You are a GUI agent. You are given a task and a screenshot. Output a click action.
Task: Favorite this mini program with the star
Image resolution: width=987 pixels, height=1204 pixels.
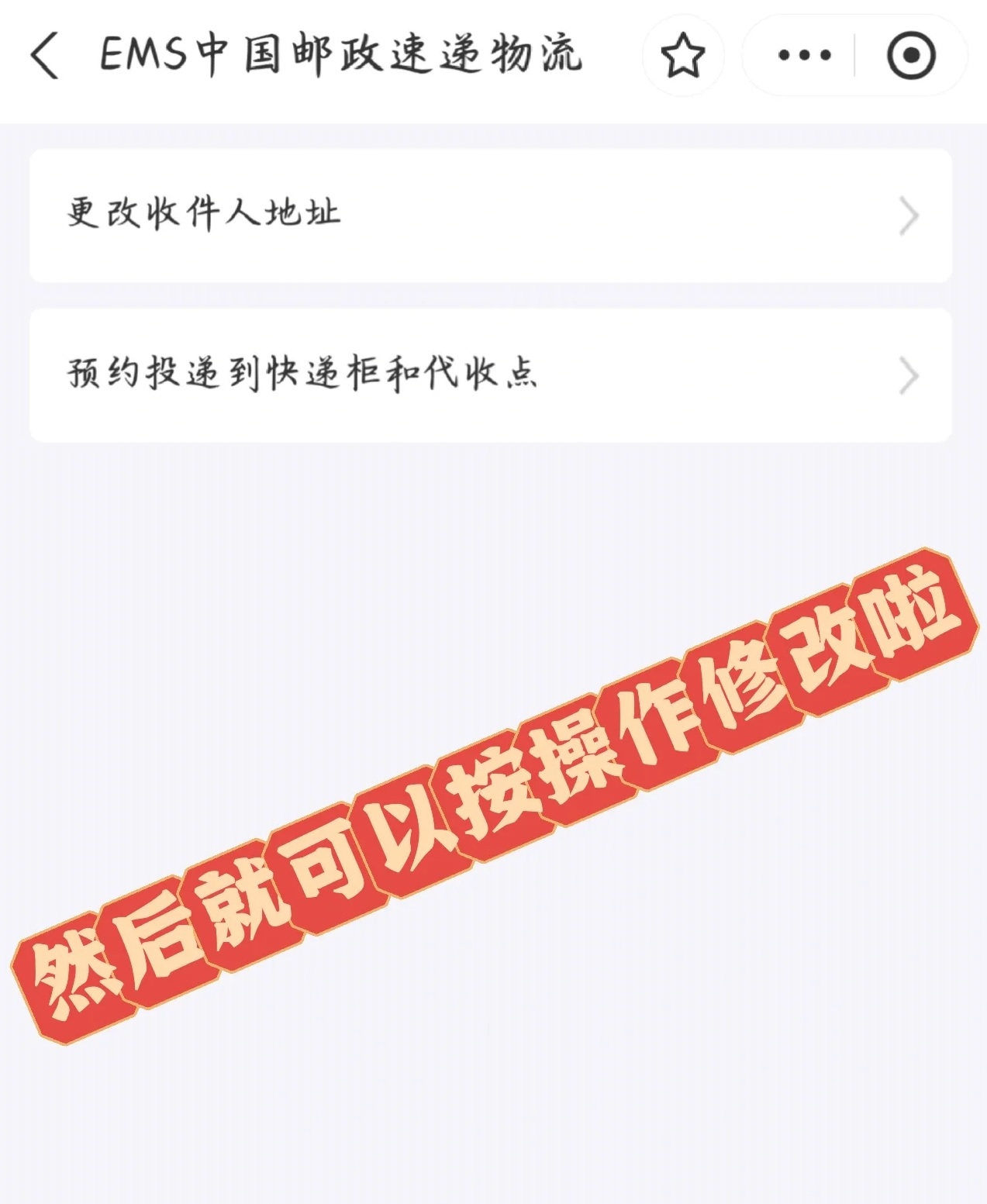coord(682,56)
